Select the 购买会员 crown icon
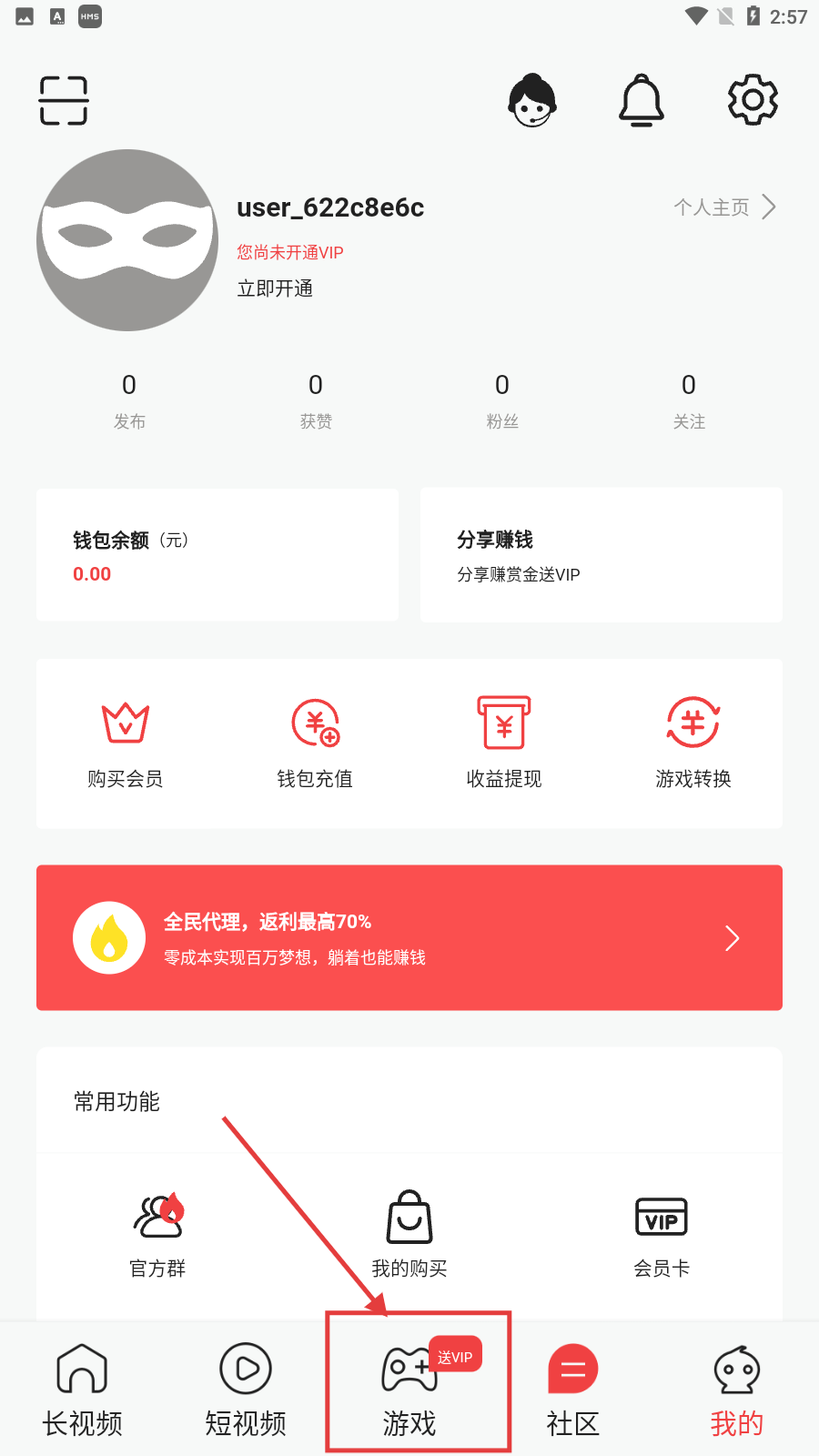 [x=126, y=723]
